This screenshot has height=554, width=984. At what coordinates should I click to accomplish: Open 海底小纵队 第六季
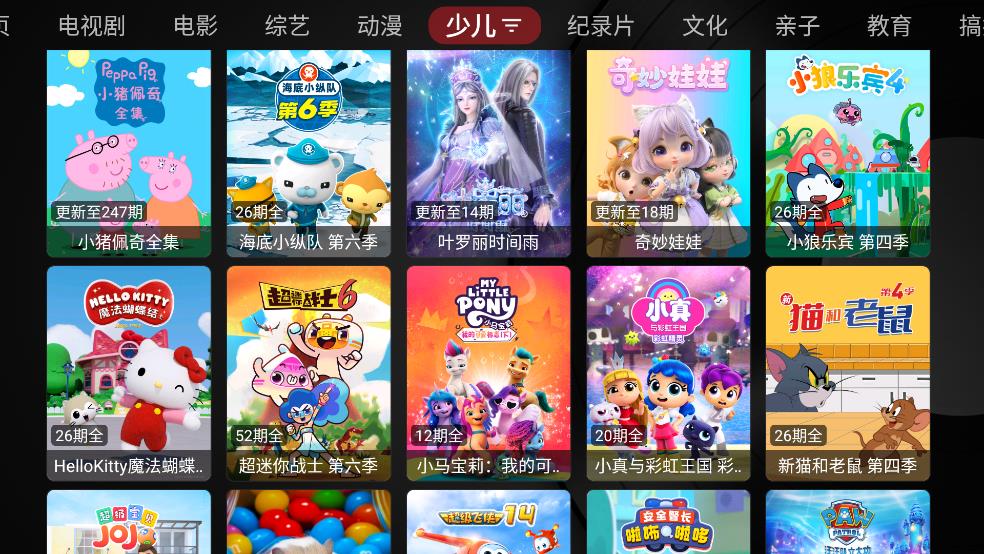pyautogui.click(x=309, y=150)
